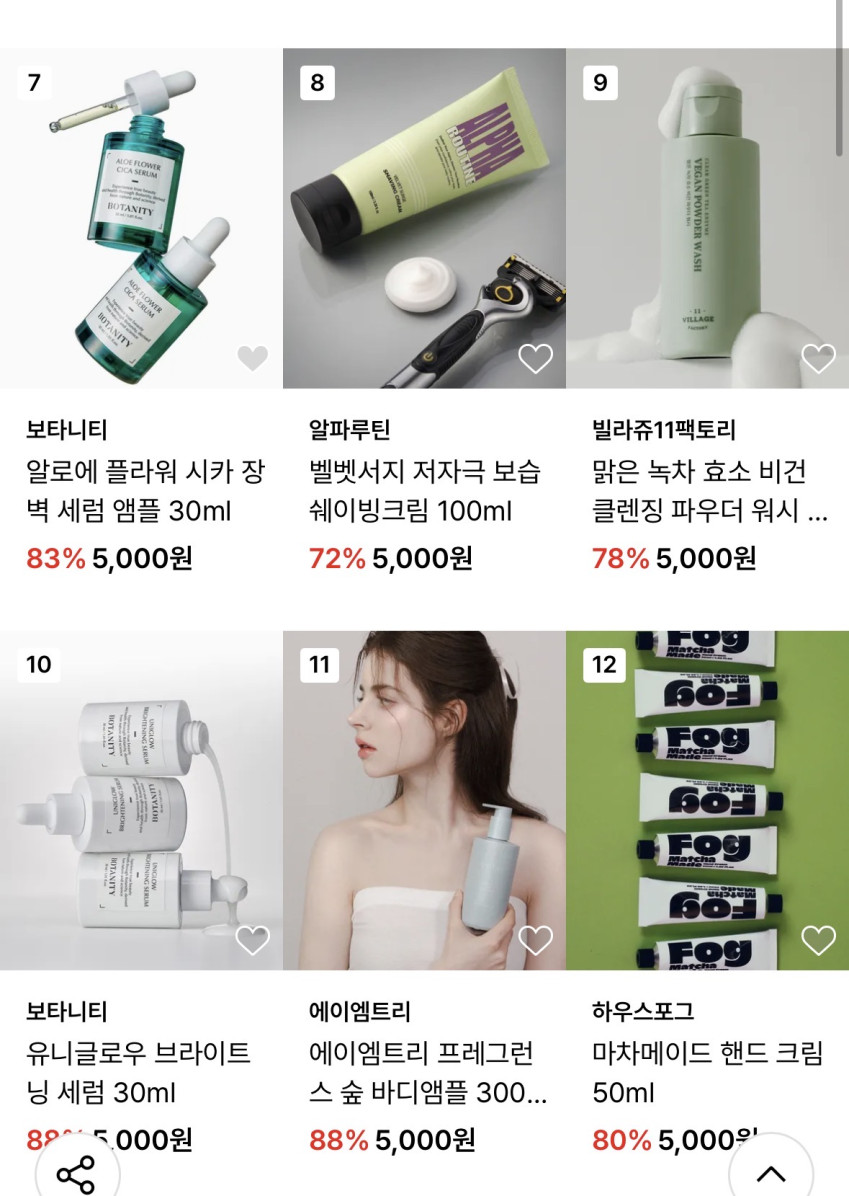This screenshot has width=849, height=1196.
Task: Like the Matcha Made hand cream item
Action: pos(818,940)
